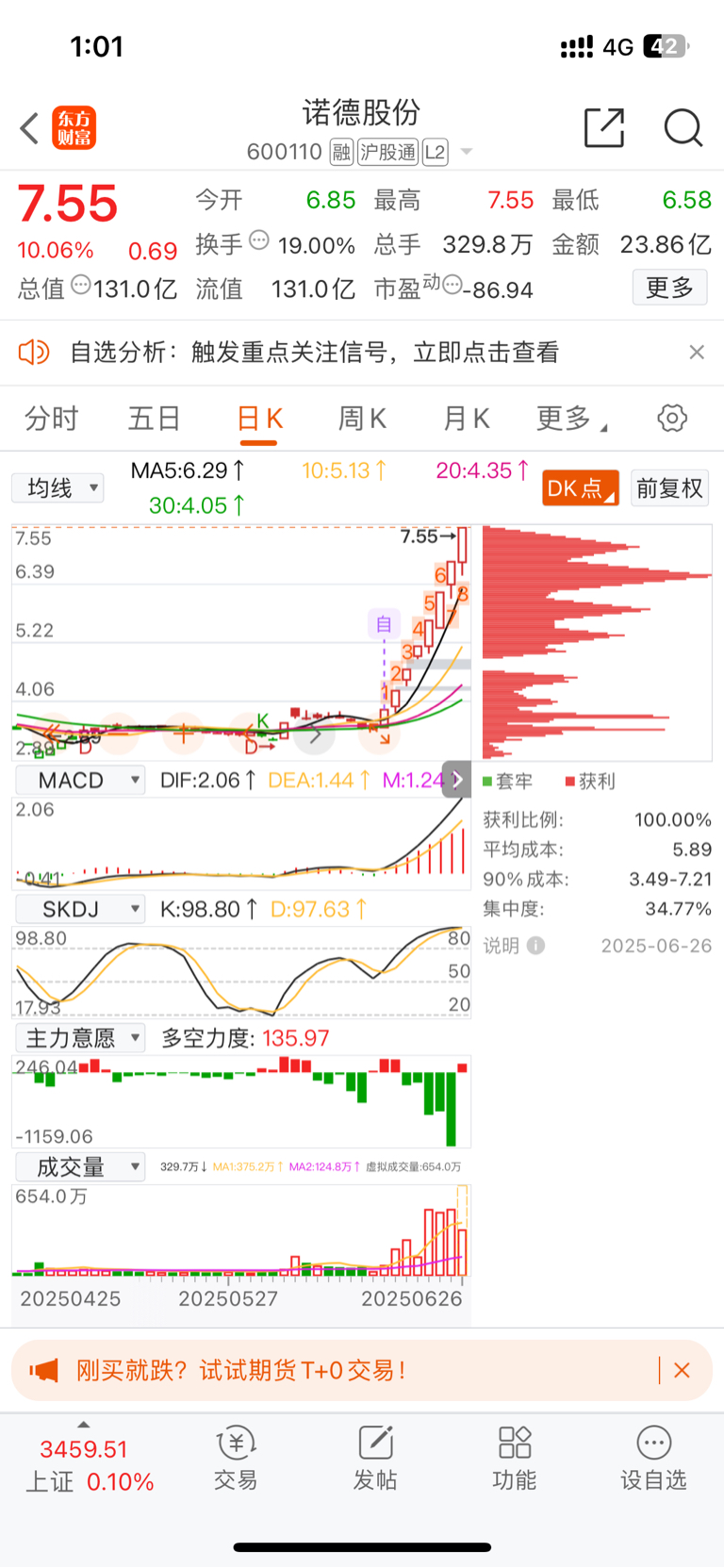Open the 成交量 indicator dropdown
724x1568 pixels.
pyautogui.click(x=80, y=1166)
